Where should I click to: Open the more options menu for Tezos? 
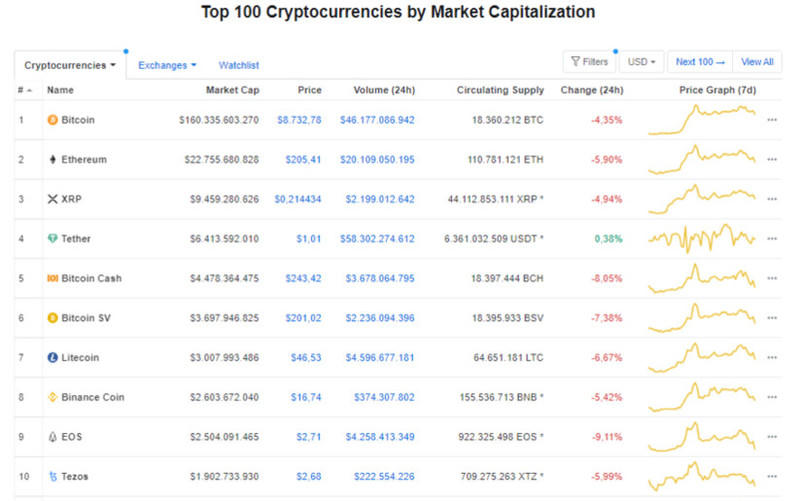(x=771, y=476)
